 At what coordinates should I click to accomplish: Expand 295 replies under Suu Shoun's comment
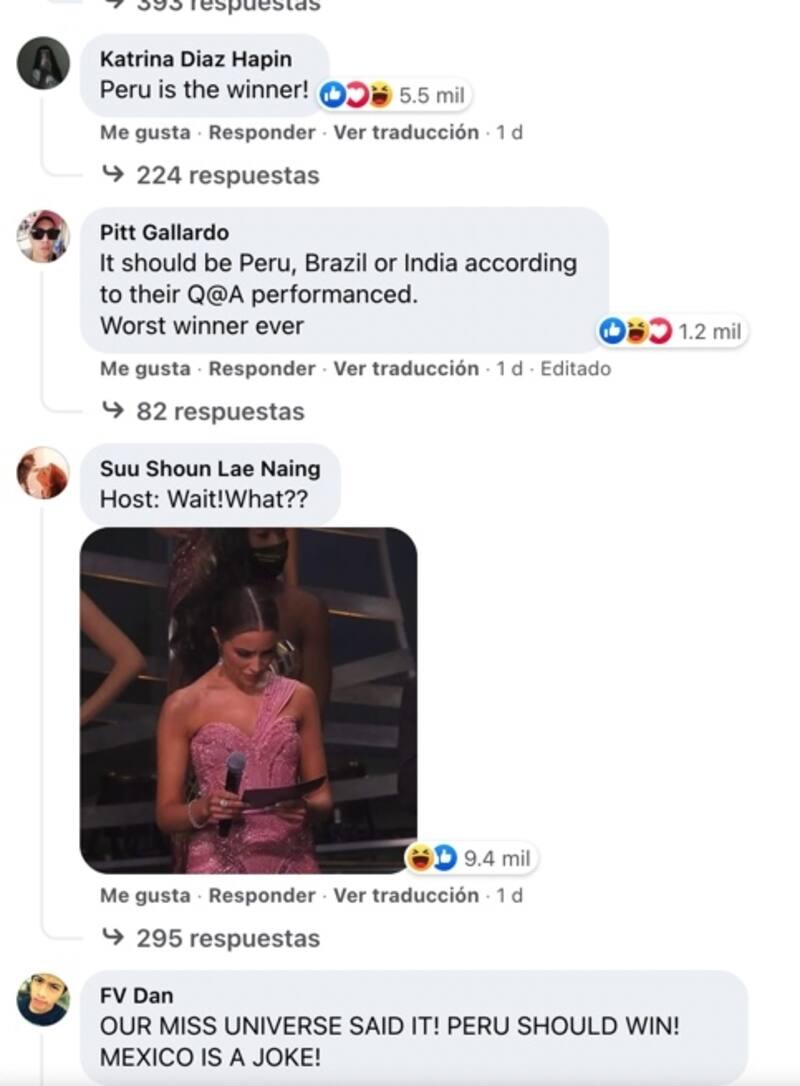pos(227,938)
